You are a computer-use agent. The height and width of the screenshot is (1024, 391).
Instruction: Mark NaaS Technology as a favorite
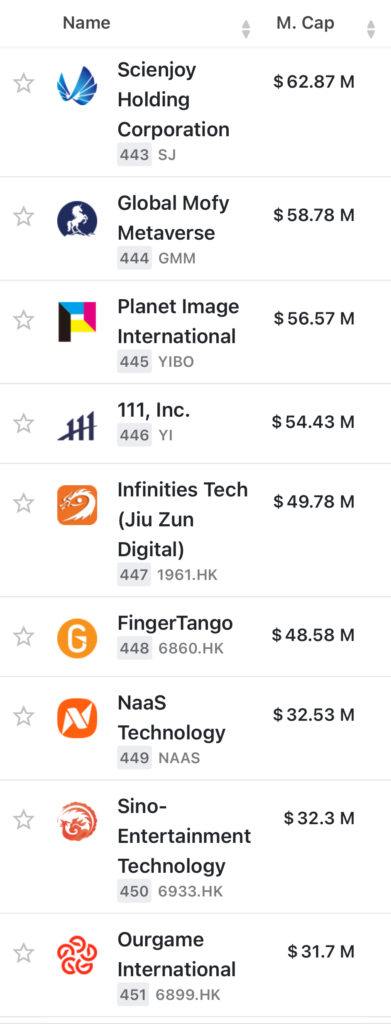tap(23, 716)
